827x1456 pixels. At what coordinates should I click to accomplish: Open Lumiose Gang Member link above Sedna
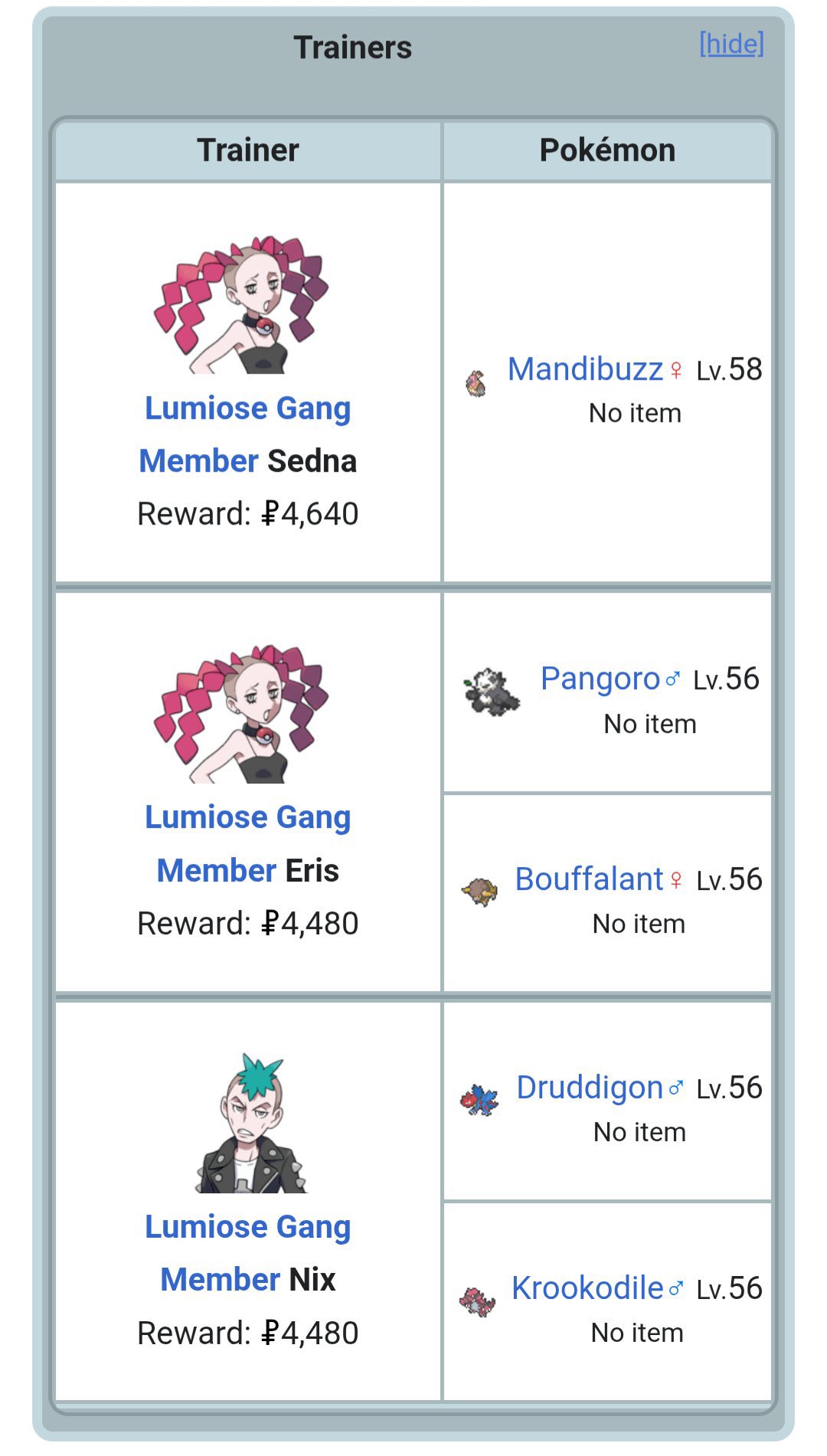tap(247, 409)
